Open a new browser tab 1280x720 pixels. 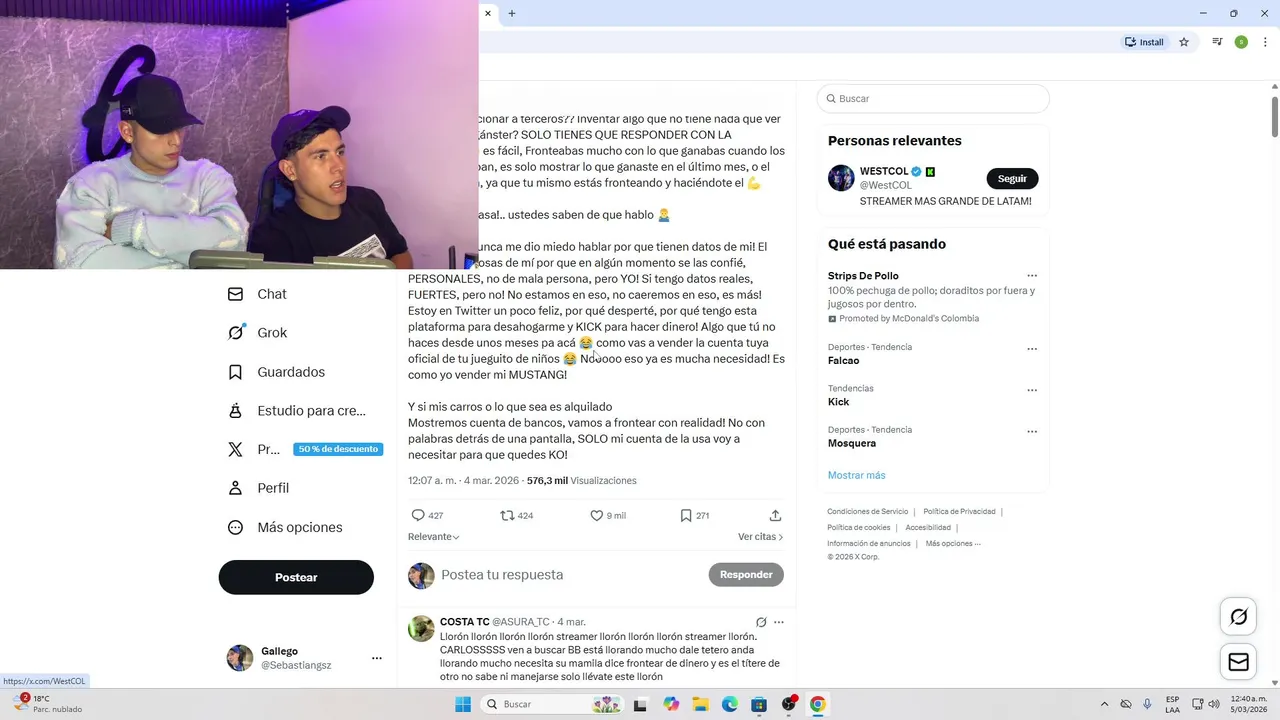pyautogui.click(x=512, y=13)
